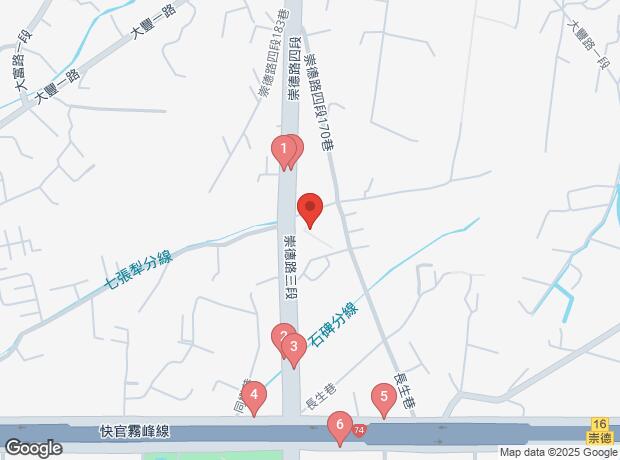Tap map marker number 6
Screen dimensions: 620x460
coord(339,425)
